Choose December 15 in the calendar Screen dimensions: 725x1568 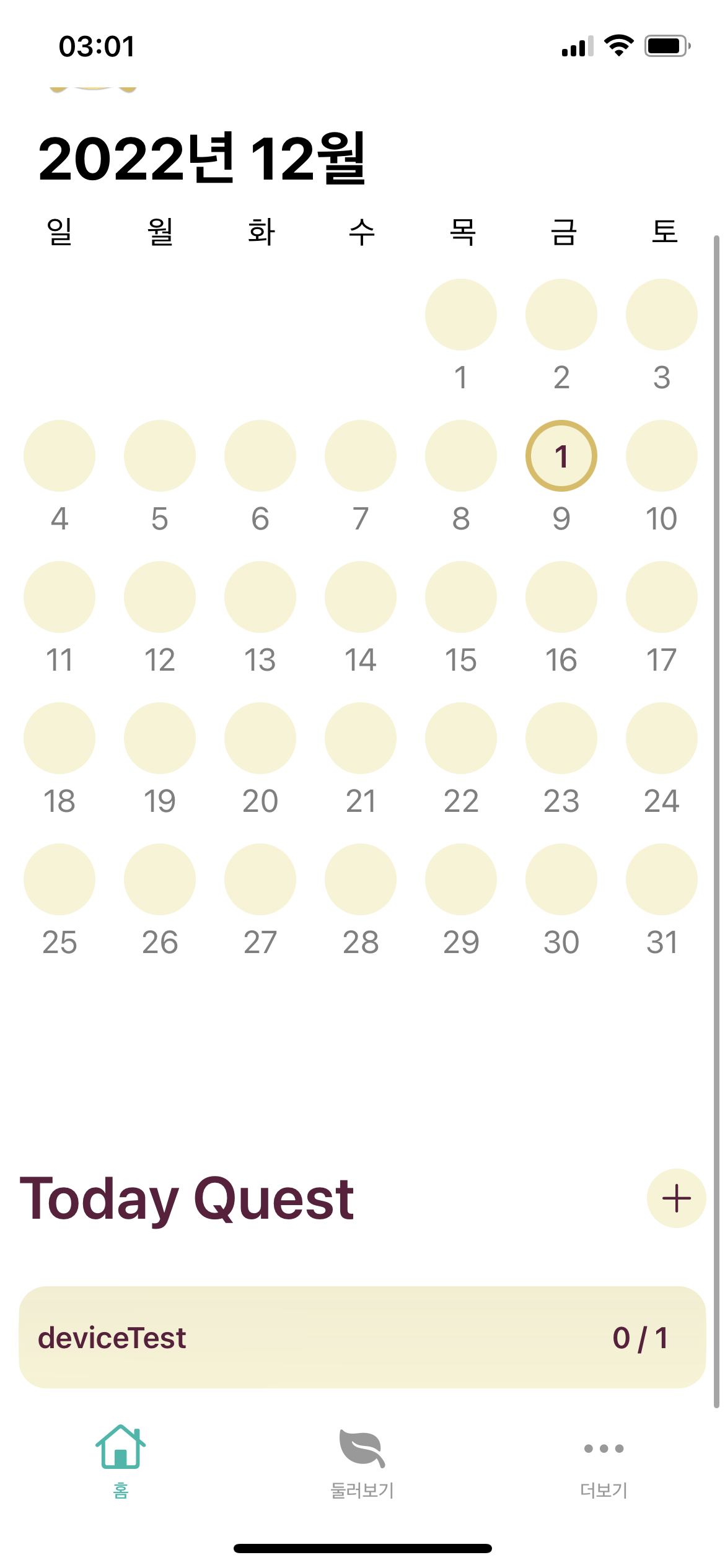pyautogui.click(x=460, y=597)
